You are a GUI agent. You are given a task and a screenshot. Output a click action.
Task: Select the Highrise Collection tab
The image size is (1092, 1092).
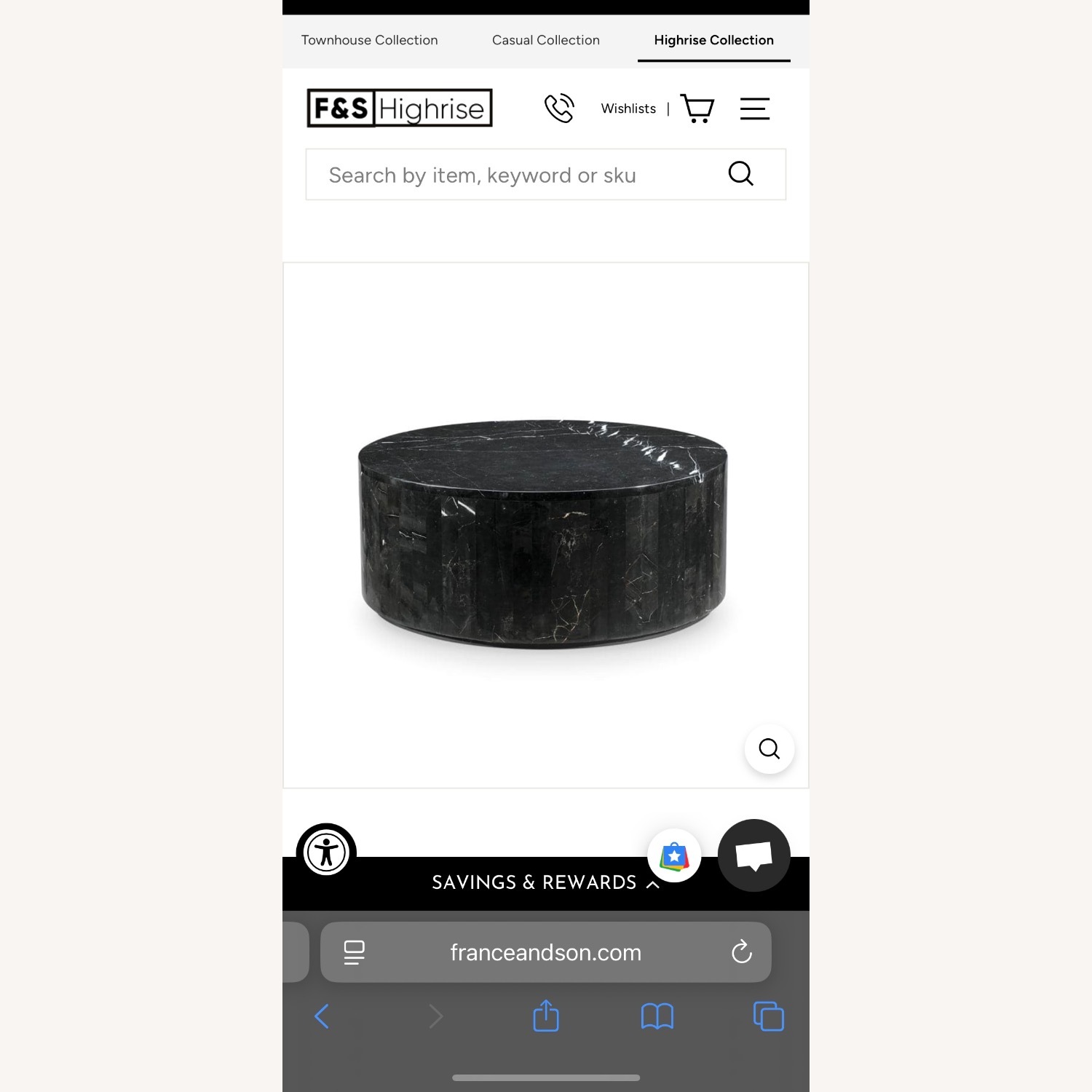(713, 40)
